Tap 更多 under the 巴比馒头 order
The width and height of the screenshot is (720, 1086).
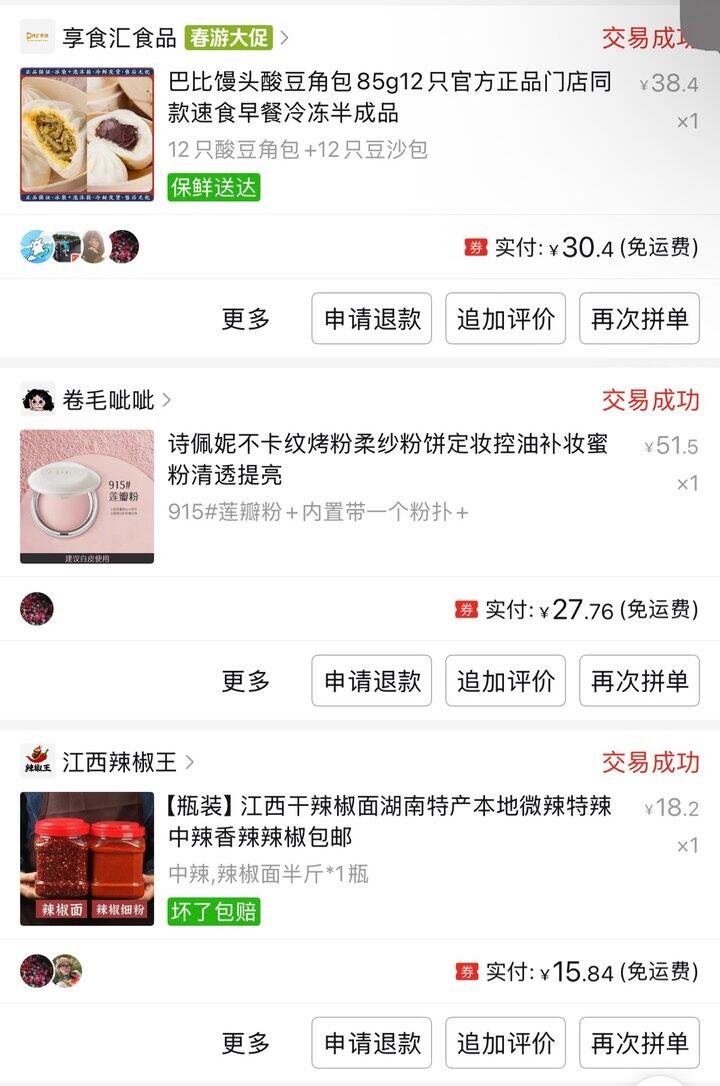click(246, 319)
